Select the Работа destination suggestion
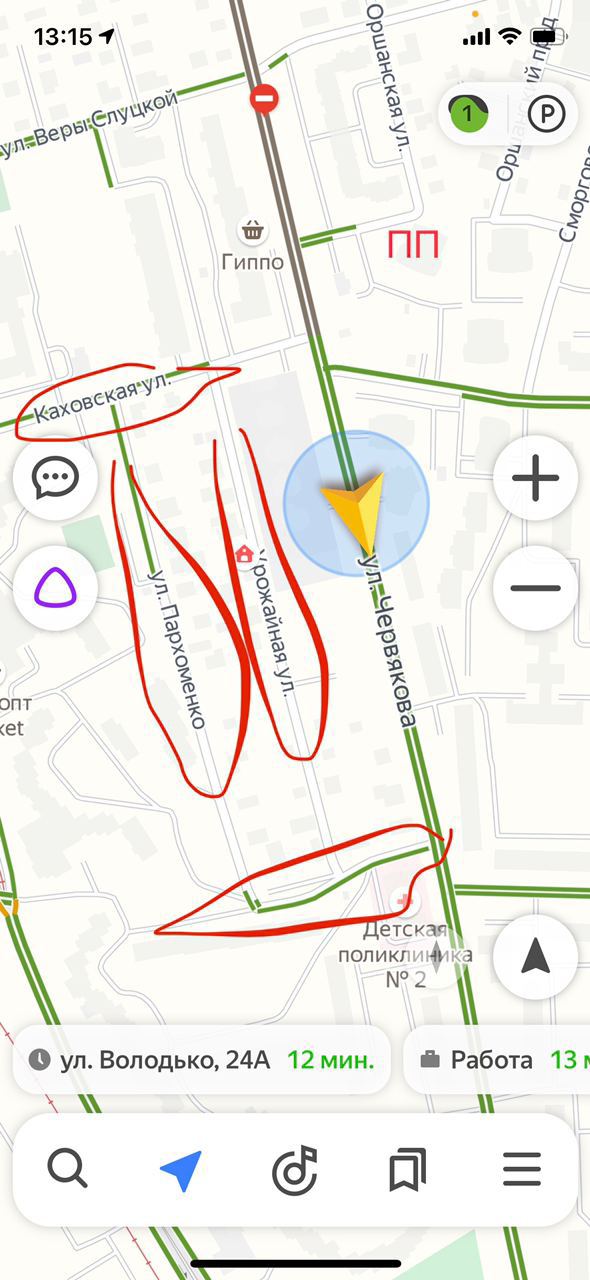590x1280 pixels. pos(497,1060)
